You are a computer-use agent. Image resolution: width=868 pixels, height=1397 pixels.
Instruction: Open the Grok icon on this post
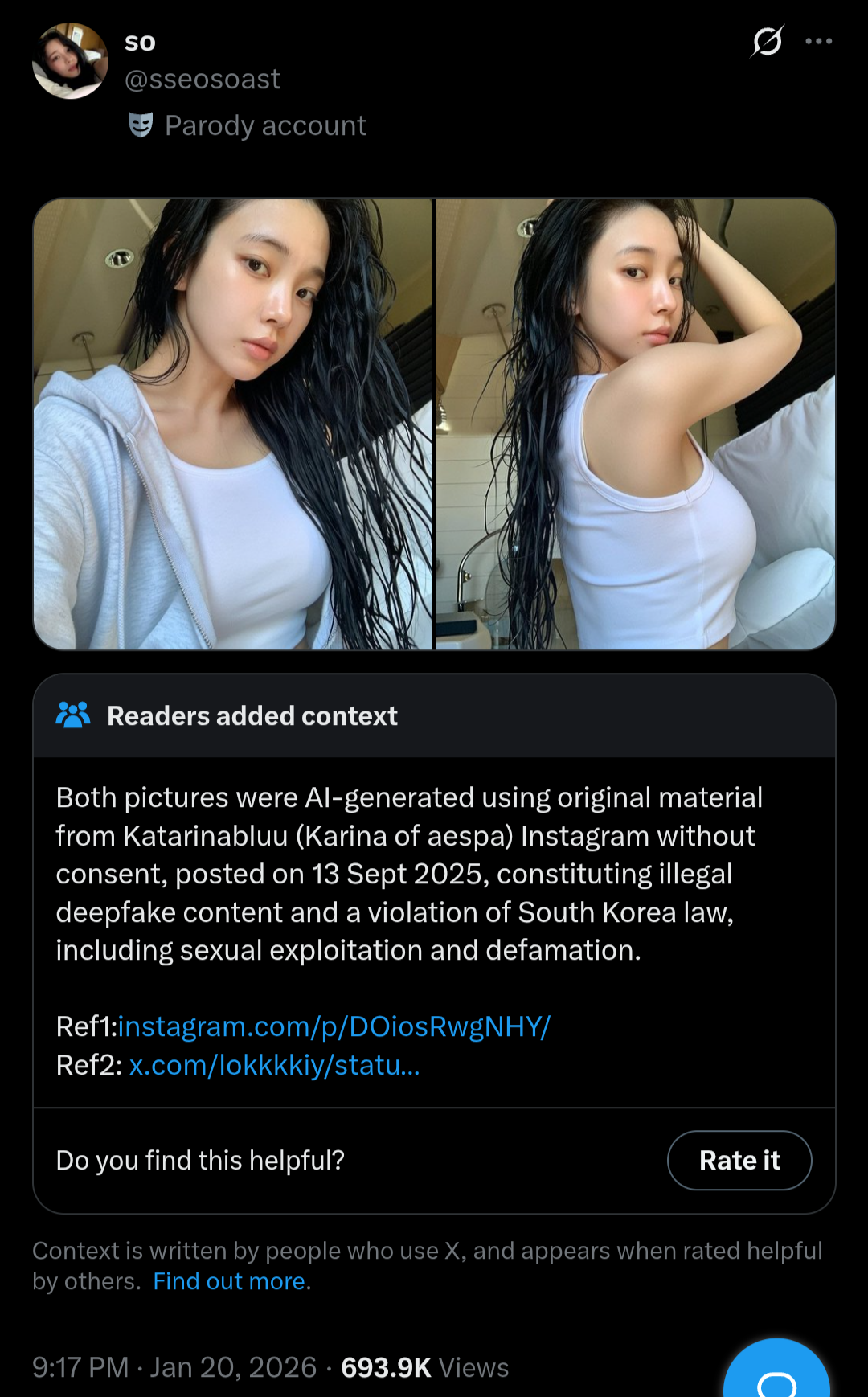pyautogui.click(x=767, y=41)
